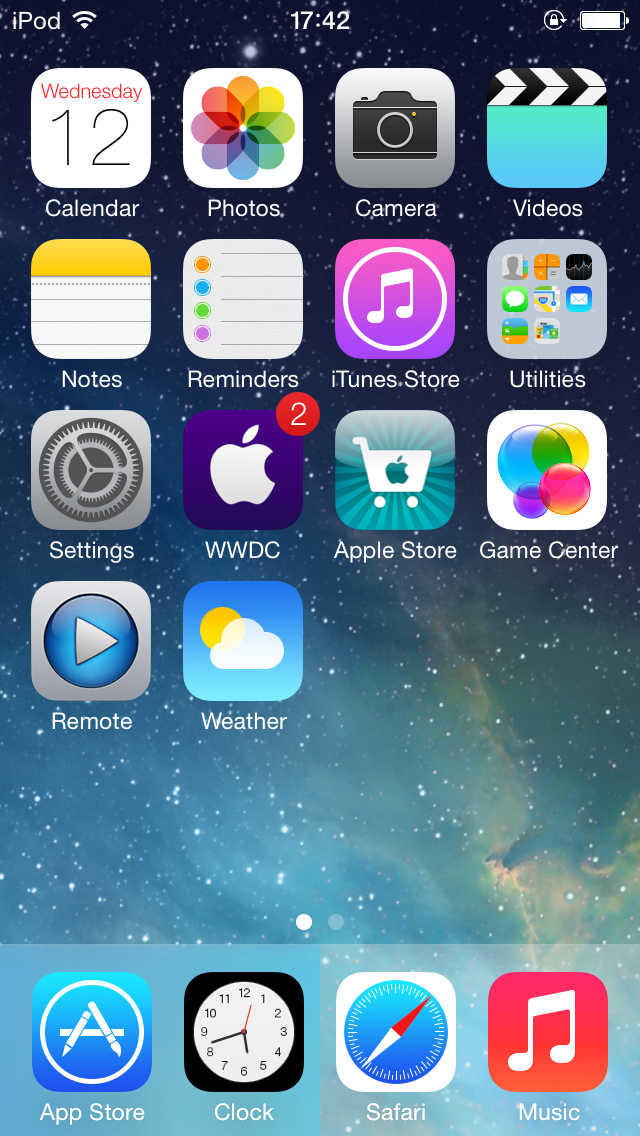Open the Settings app

91,470
